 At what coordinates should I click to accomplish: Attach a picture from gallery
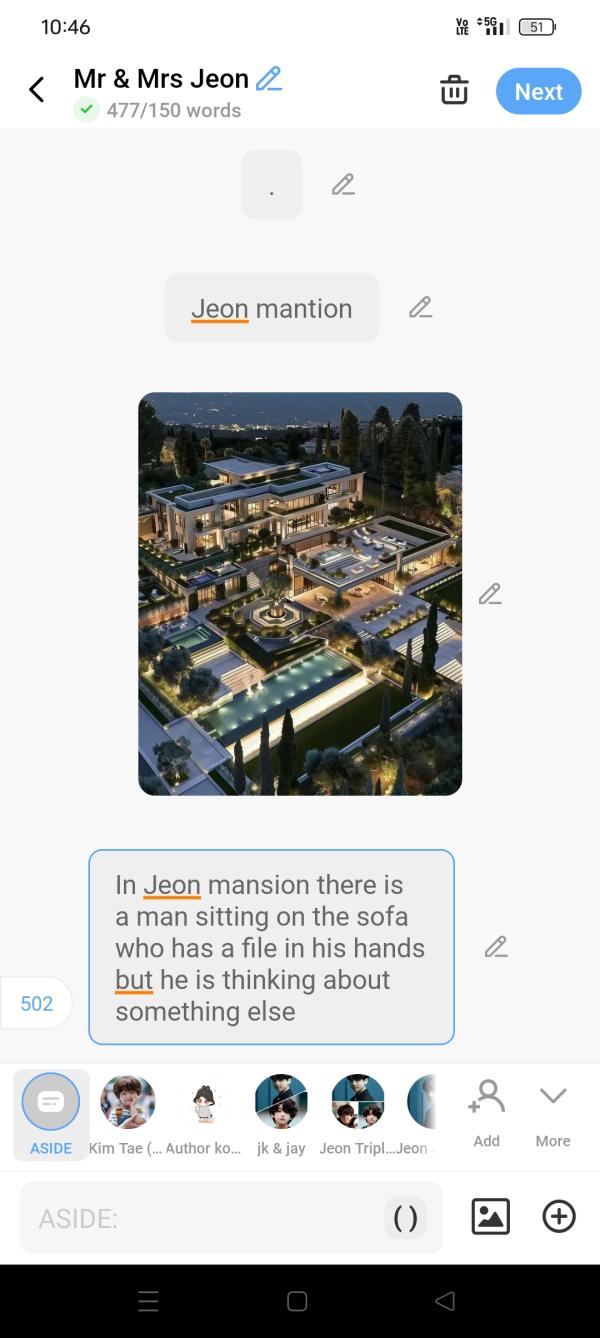(x=490, y=1217)
